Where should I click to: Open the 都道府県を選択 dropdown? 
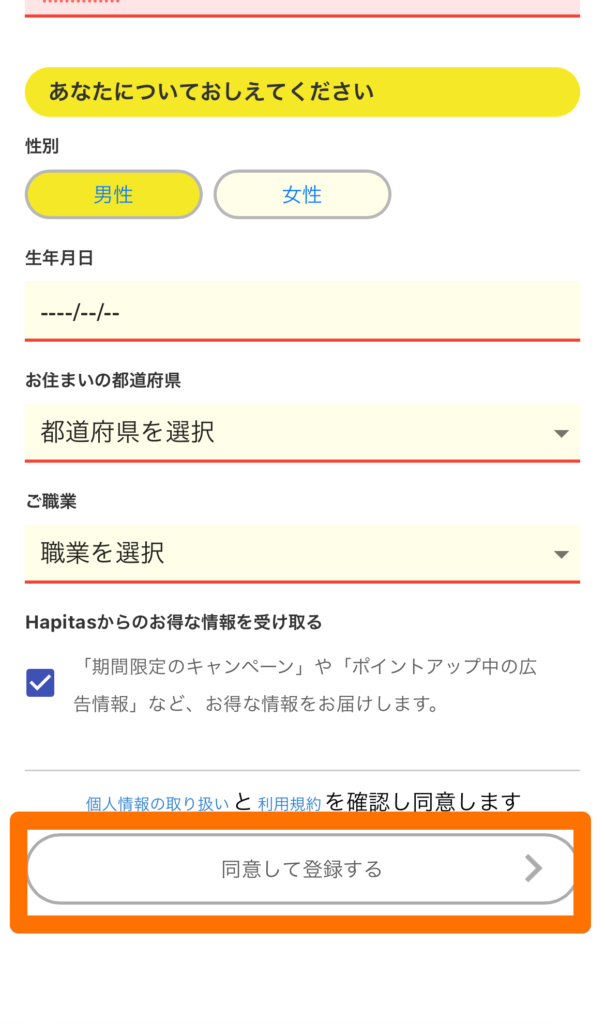coord(302,432)
